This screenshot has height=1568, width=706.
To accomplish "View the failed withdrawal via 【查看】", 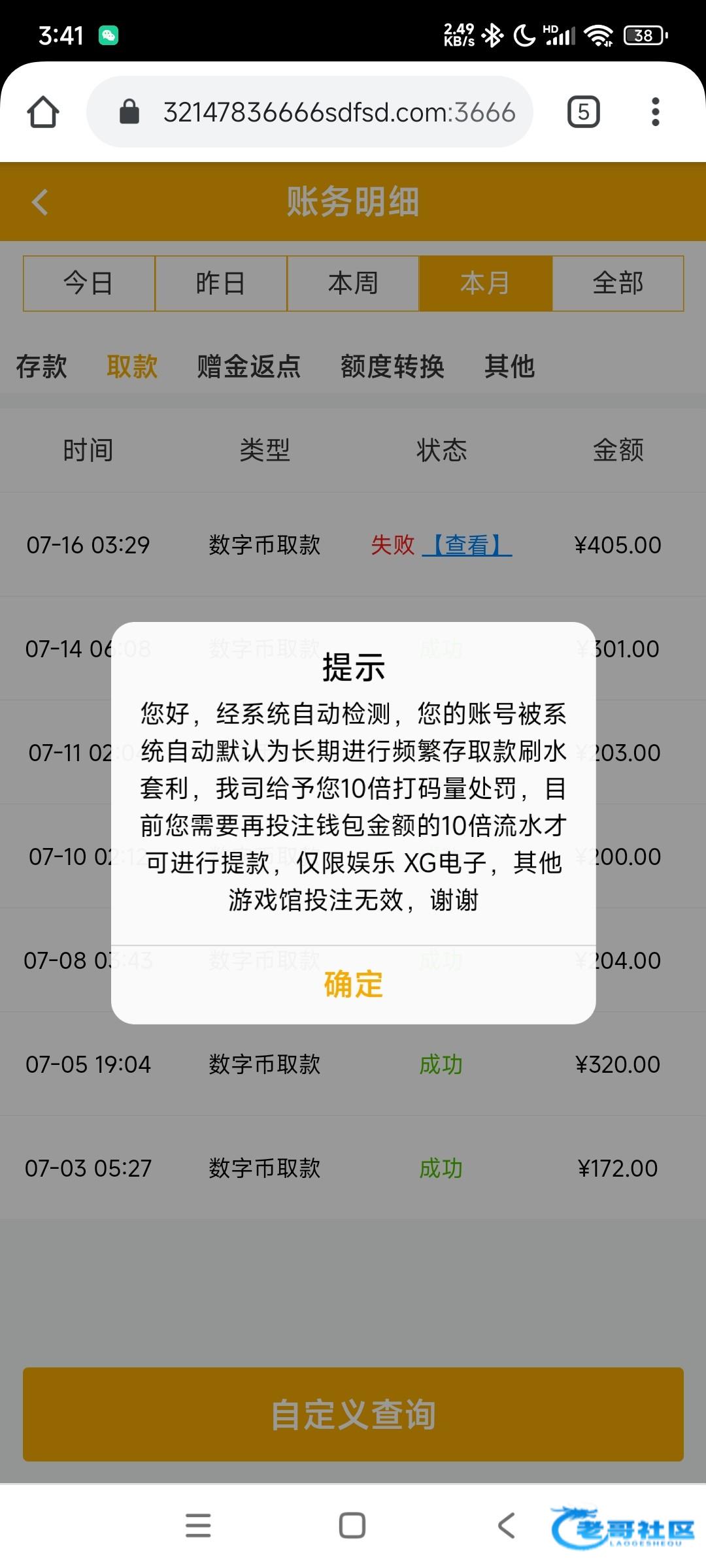I will [467, 545].
